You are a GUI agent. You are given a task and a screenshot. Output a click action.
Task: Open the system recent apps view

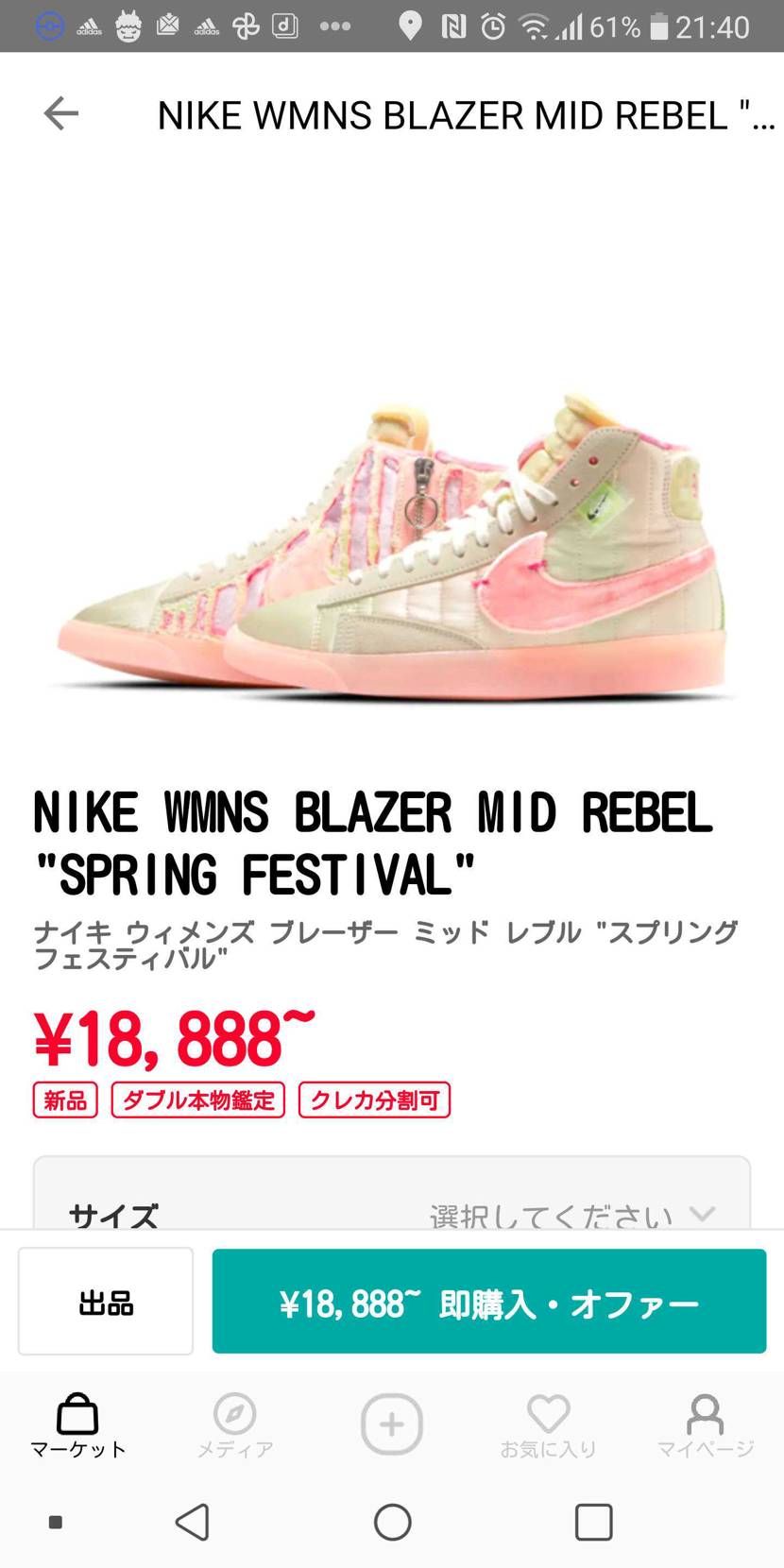593,1523
